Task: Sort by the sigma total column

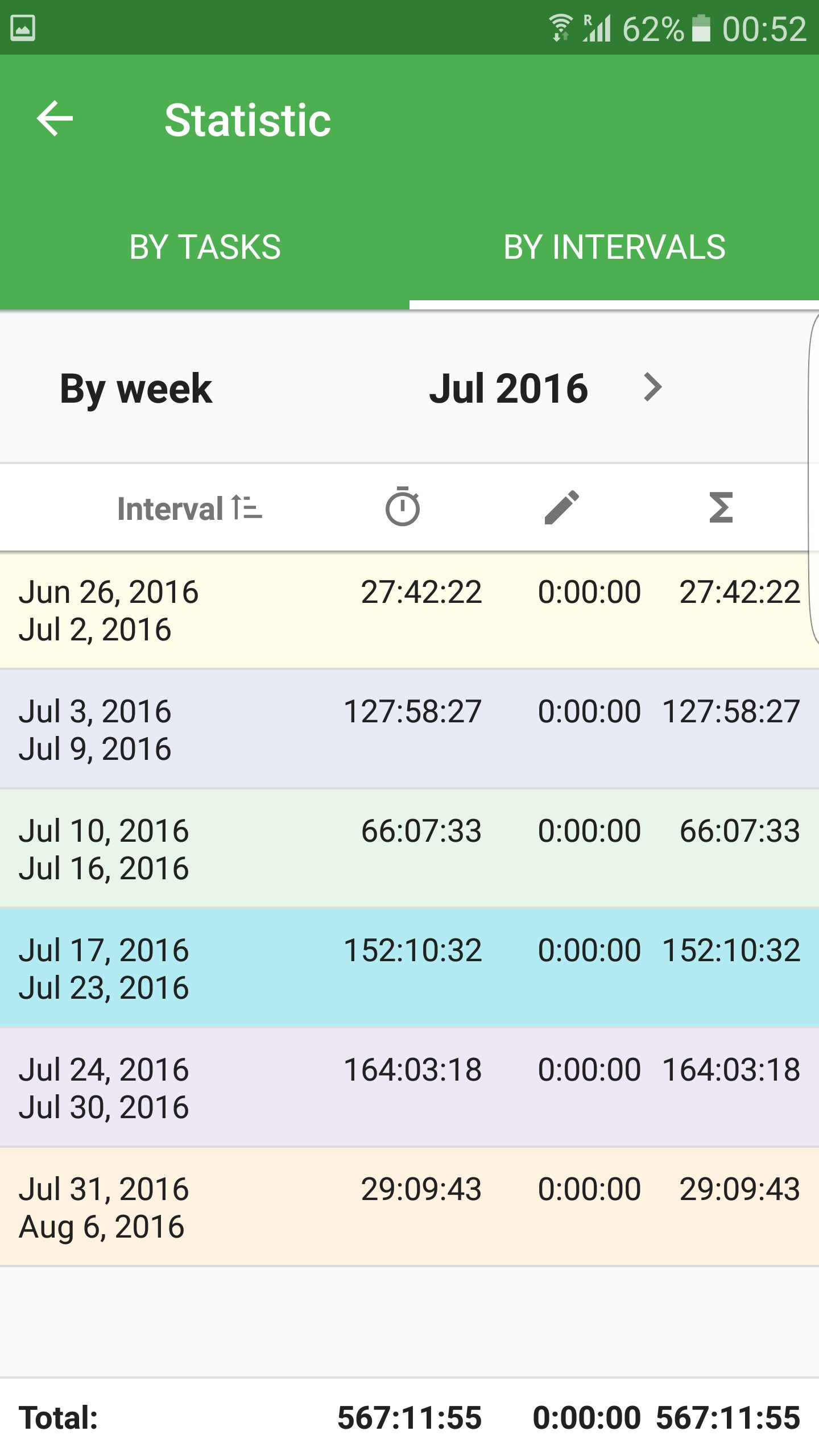Action: click(721, 507)
